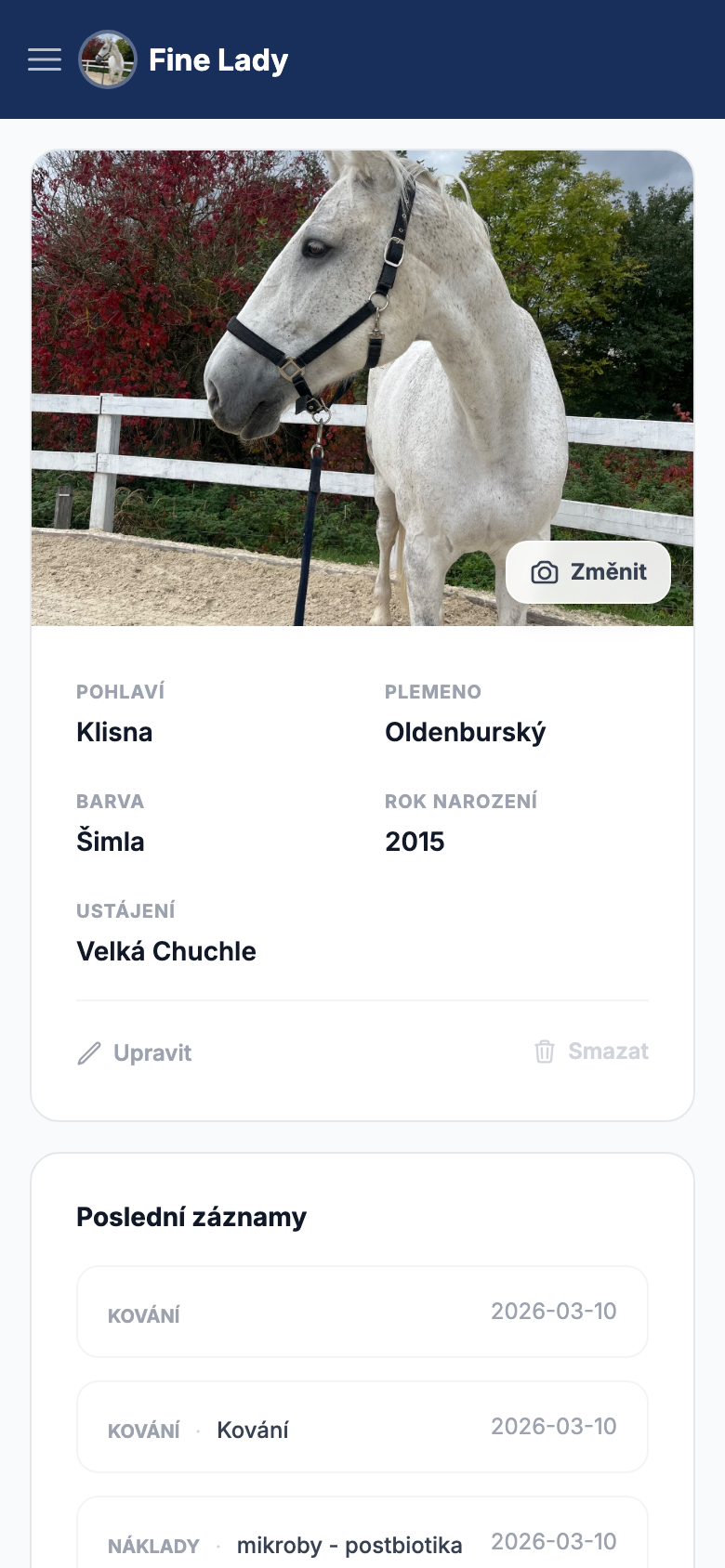725x1568 pixels.
Task: Open the Náklady mikroby - postbiotika record
Action: (x=362, y=1540)
